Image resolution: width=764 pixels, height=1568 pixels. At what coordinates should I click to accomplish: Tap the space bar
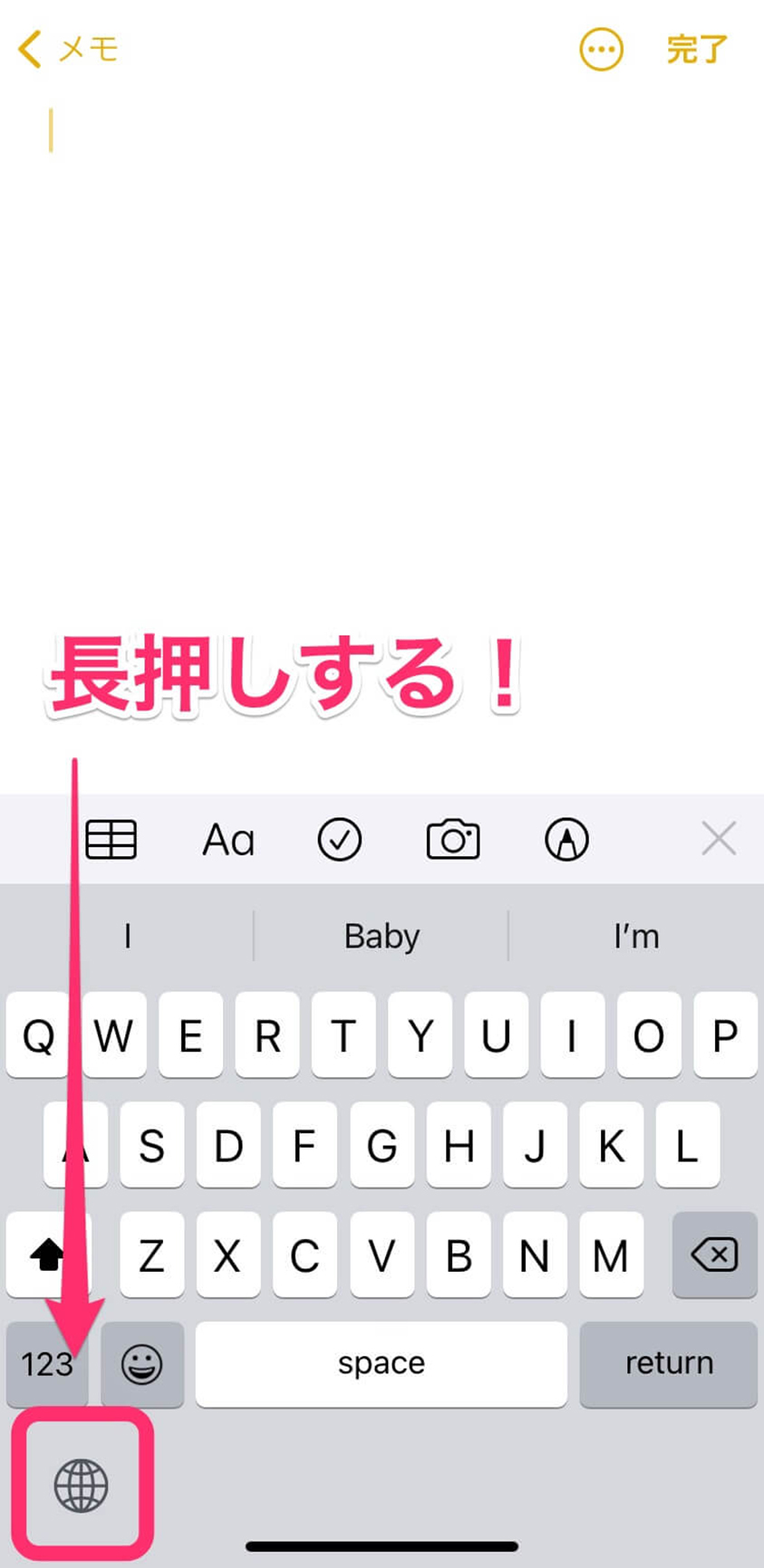pos(382,1363)
